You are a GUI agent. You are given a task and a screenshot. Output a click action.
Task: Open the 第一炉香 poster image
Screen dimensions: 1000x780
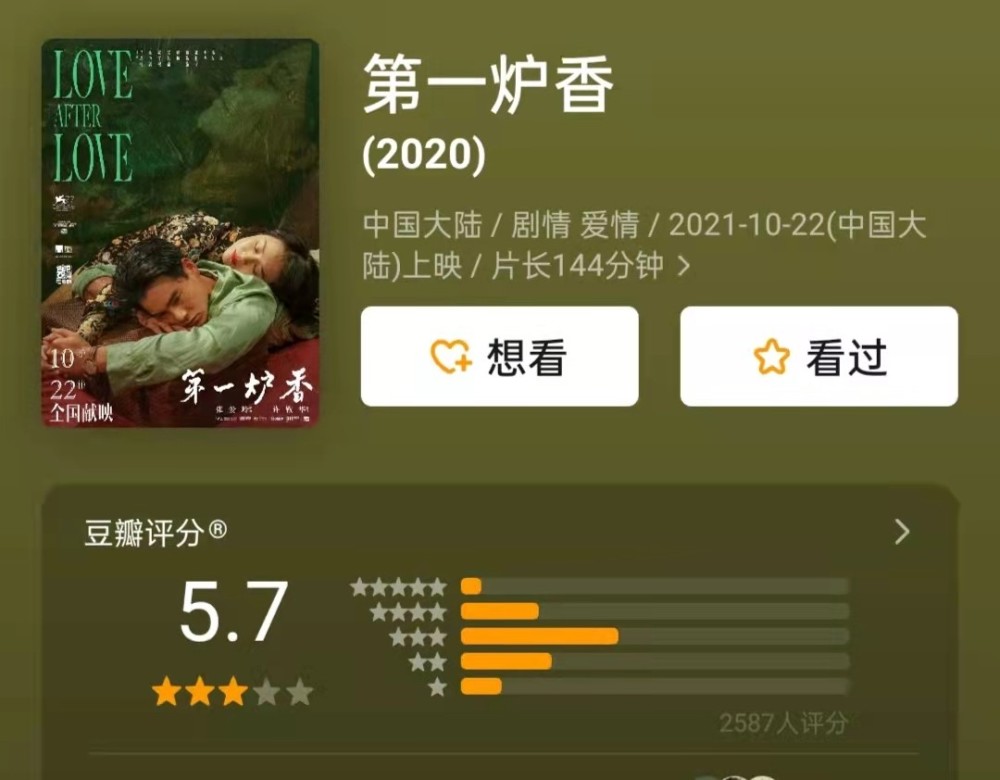coord(180,232)
